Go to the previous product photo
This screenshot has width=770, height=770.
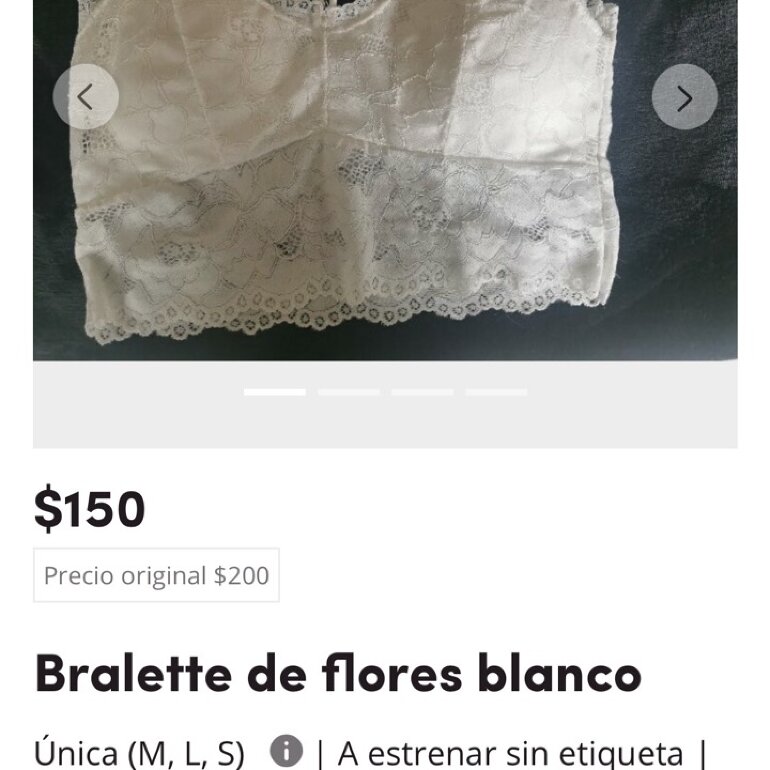tap(85, 97)
